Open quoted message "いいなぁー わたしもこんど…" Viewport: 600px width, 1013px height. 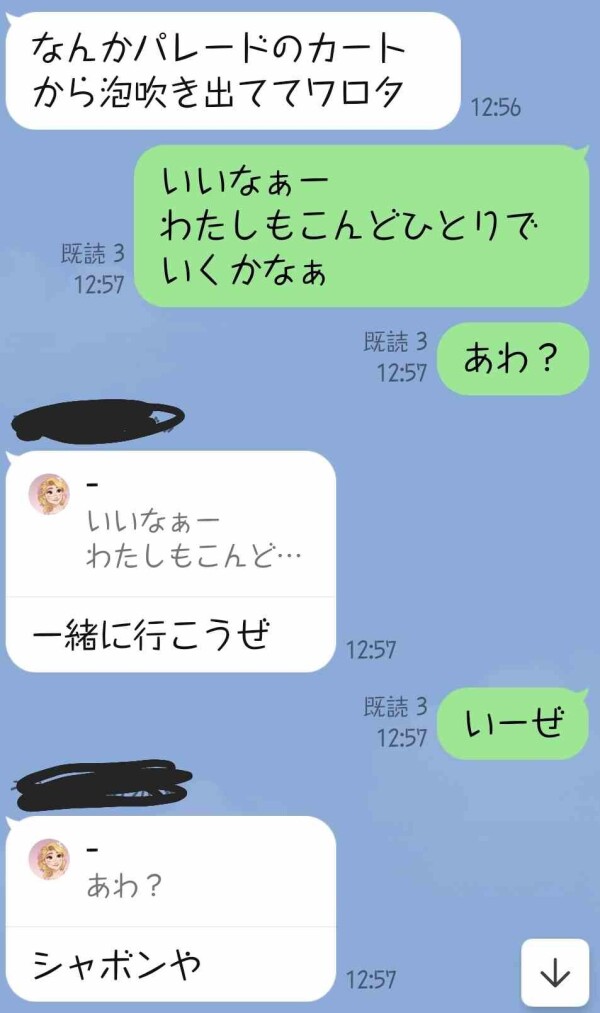coord(193,538)
